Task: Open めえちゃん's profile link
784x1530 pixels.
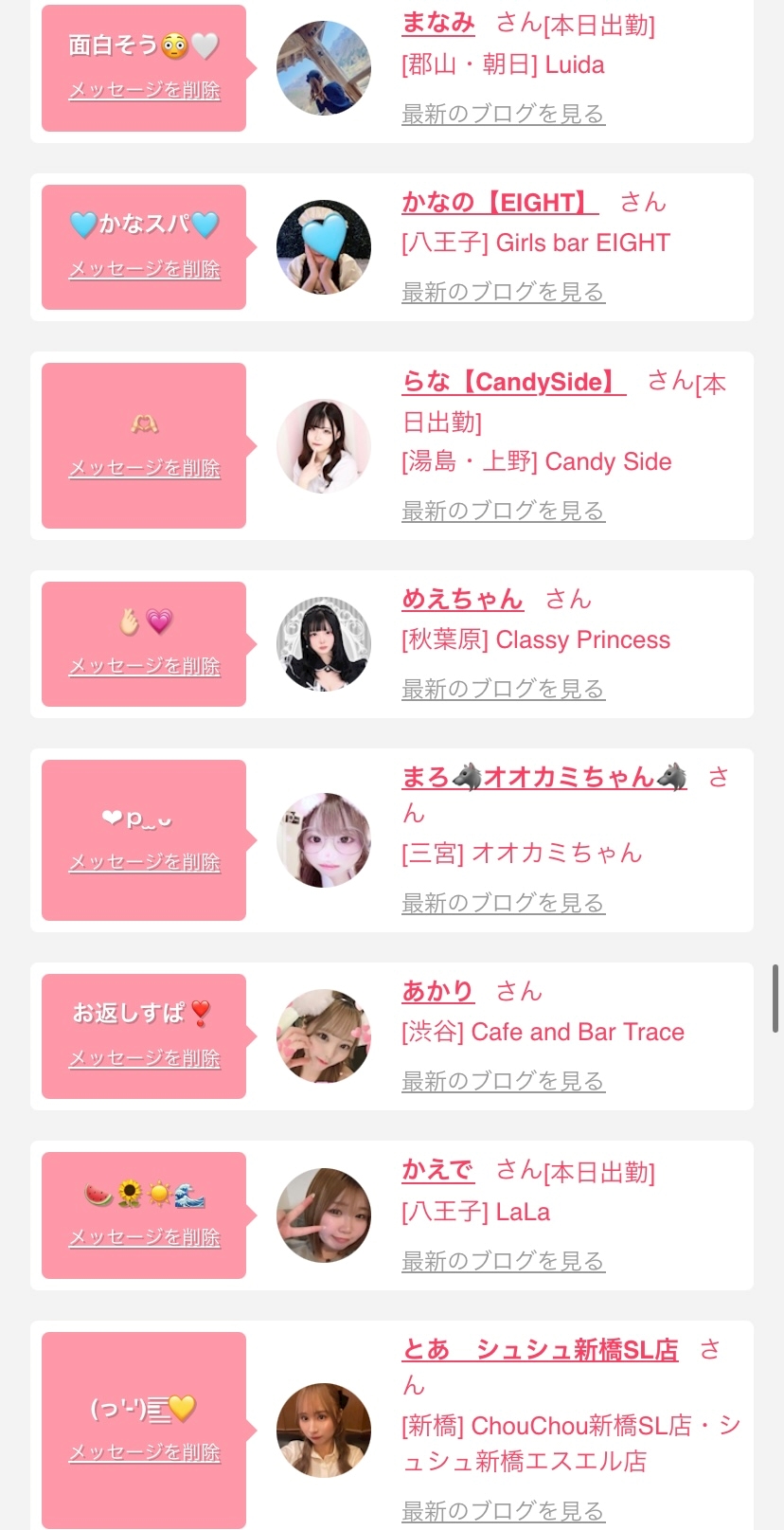Action: (462, 599)
